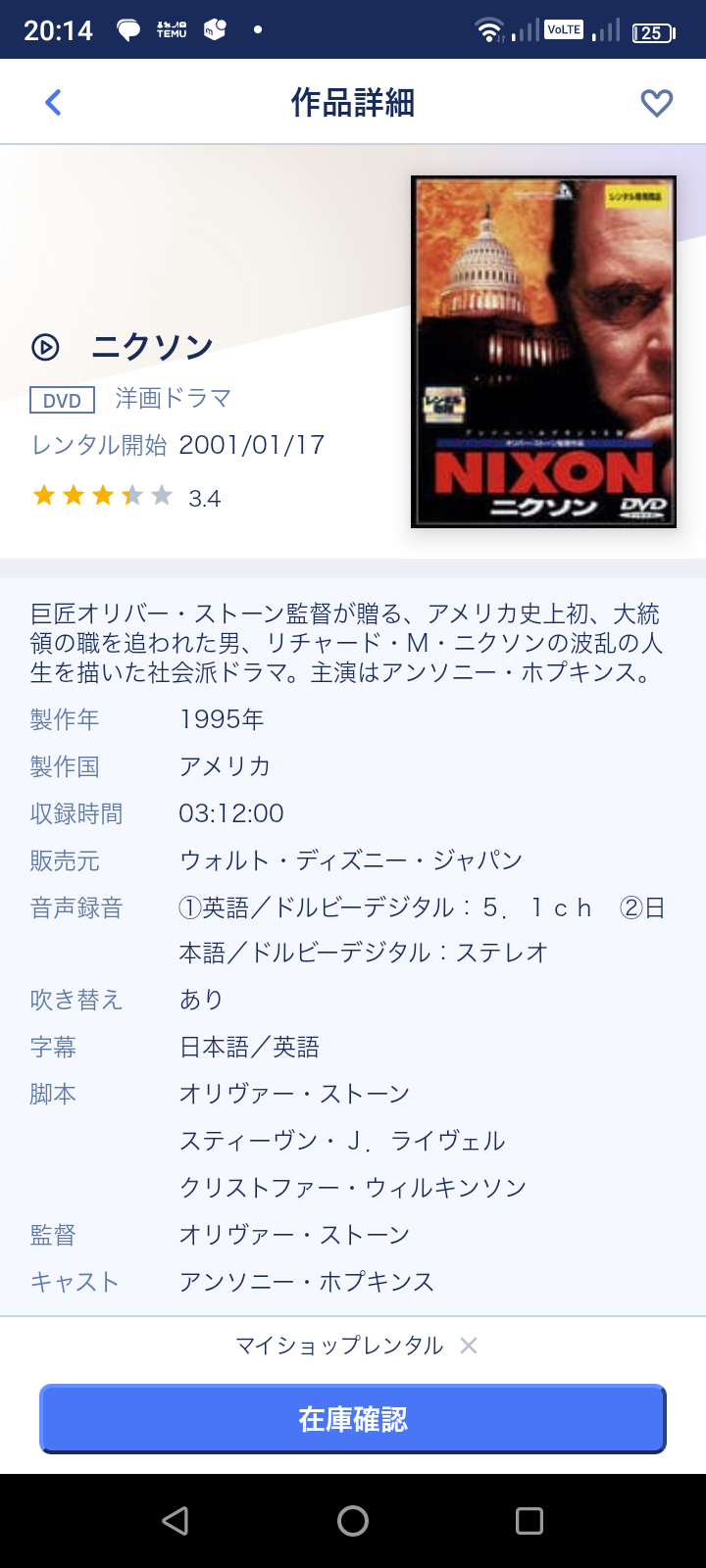
Task: Play the ニクソン trailer with the play icon
Action: tap(45, 347)
